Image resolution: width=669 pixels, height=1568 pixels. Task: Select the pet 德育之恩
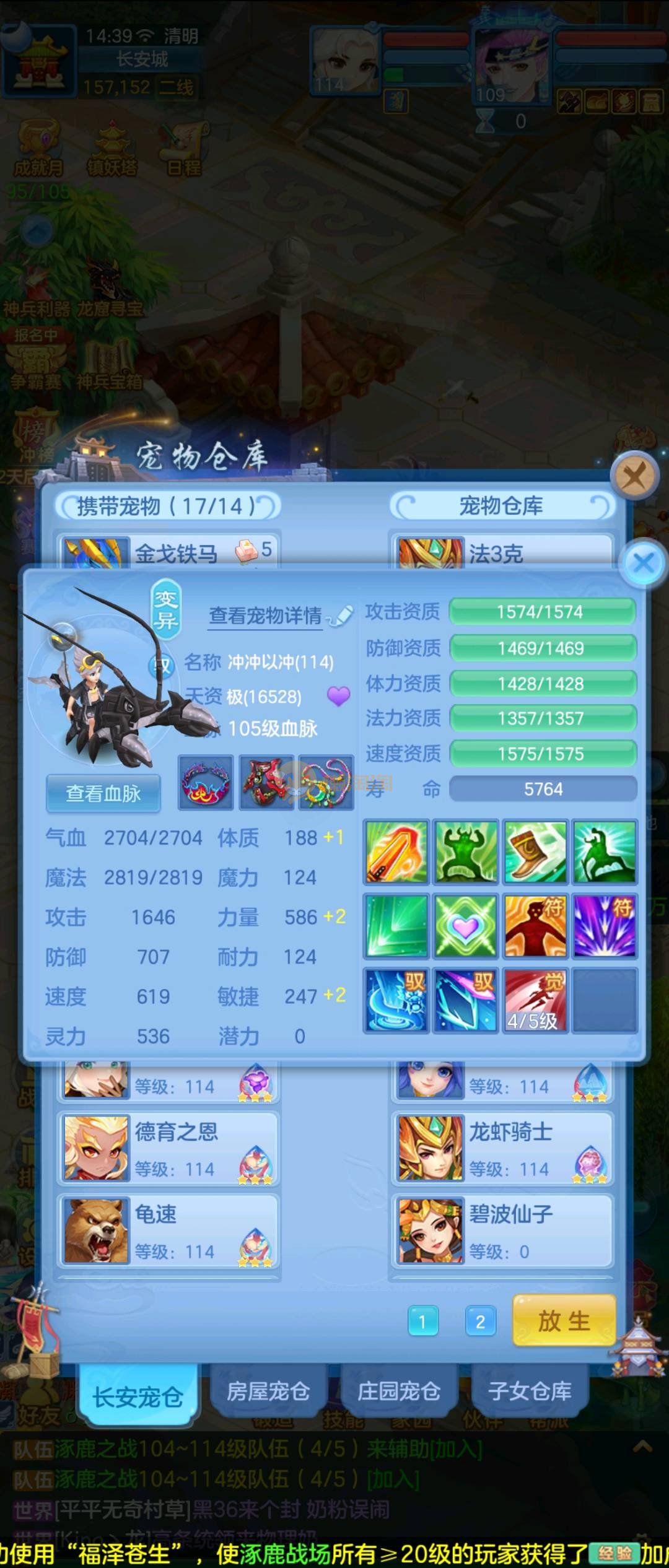168,1149
